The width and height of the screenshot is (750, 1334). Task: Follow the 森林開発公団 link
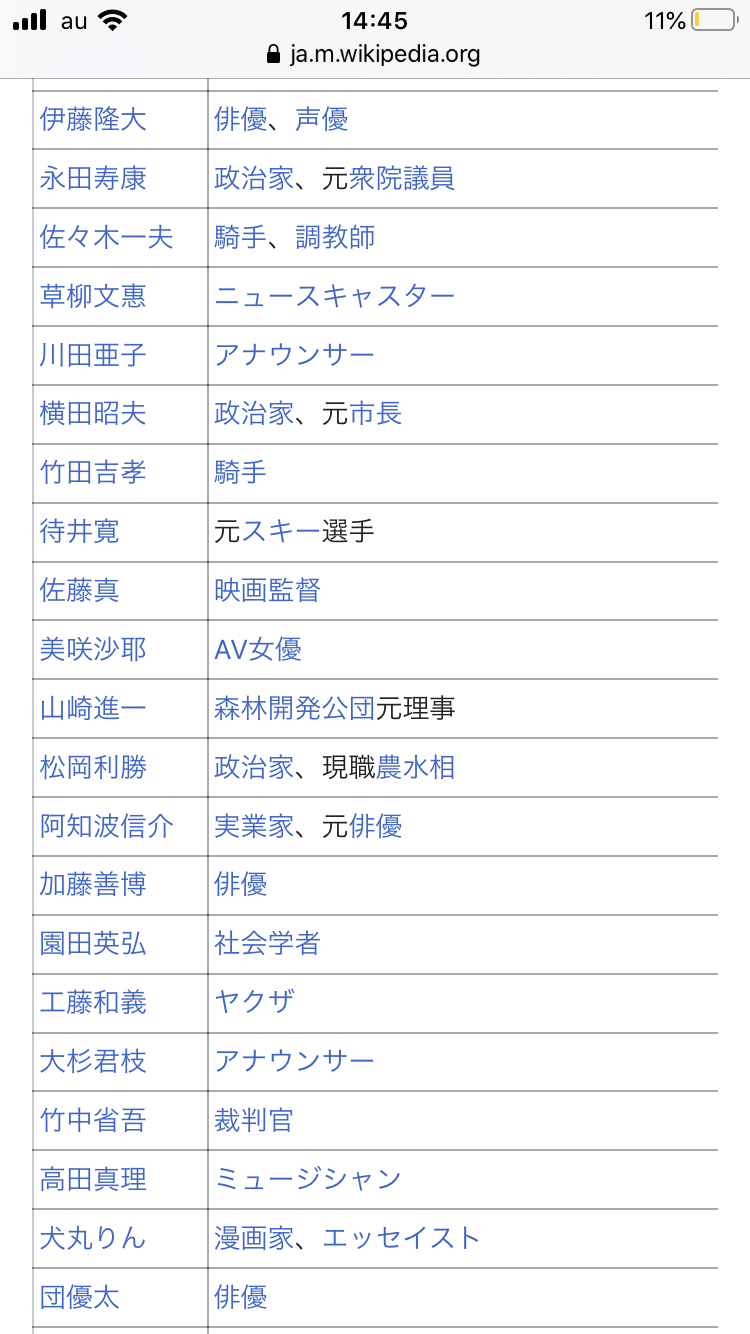click(294, 709)
